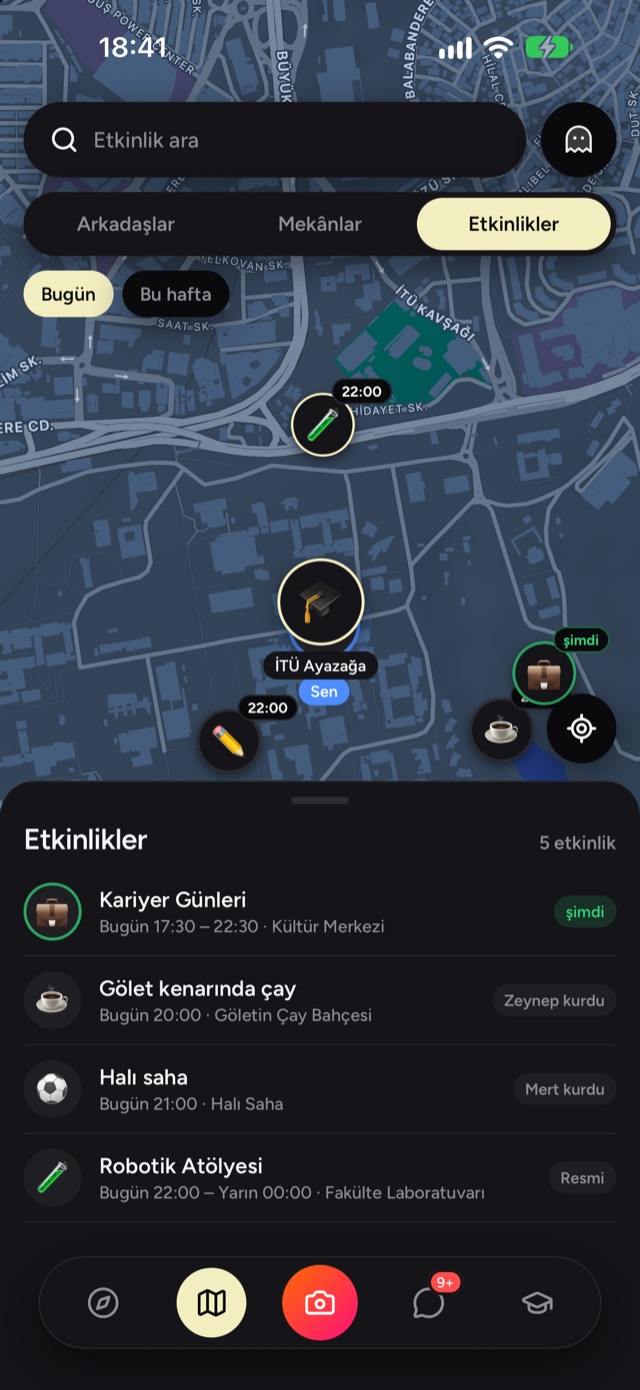Image resolution: width=640 pixels, height=1390 pixels.
Task: Tap the test tube map marker
Action: 322,424
